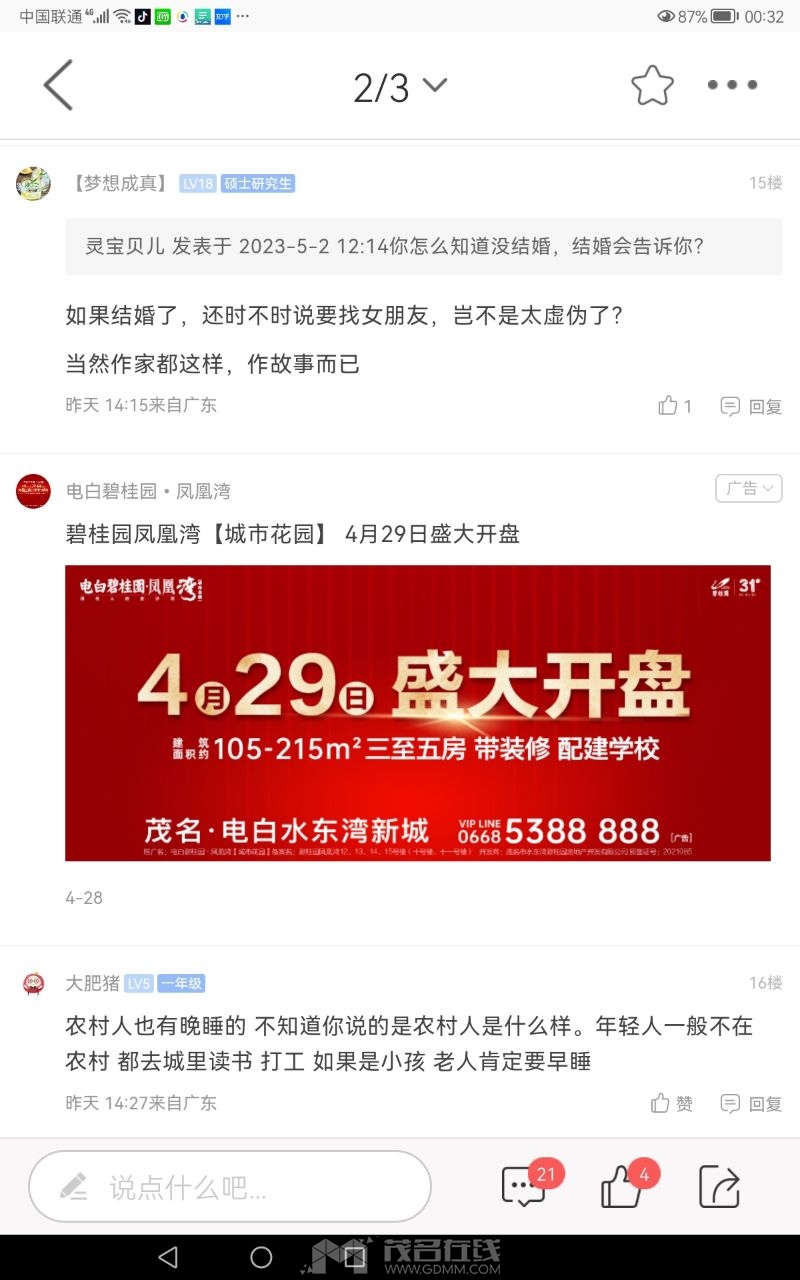Like 大肥猪's comment on floor 16
Viewport: 800px width, 1280px height.
pyautogui.click(x=672, y=1103)
